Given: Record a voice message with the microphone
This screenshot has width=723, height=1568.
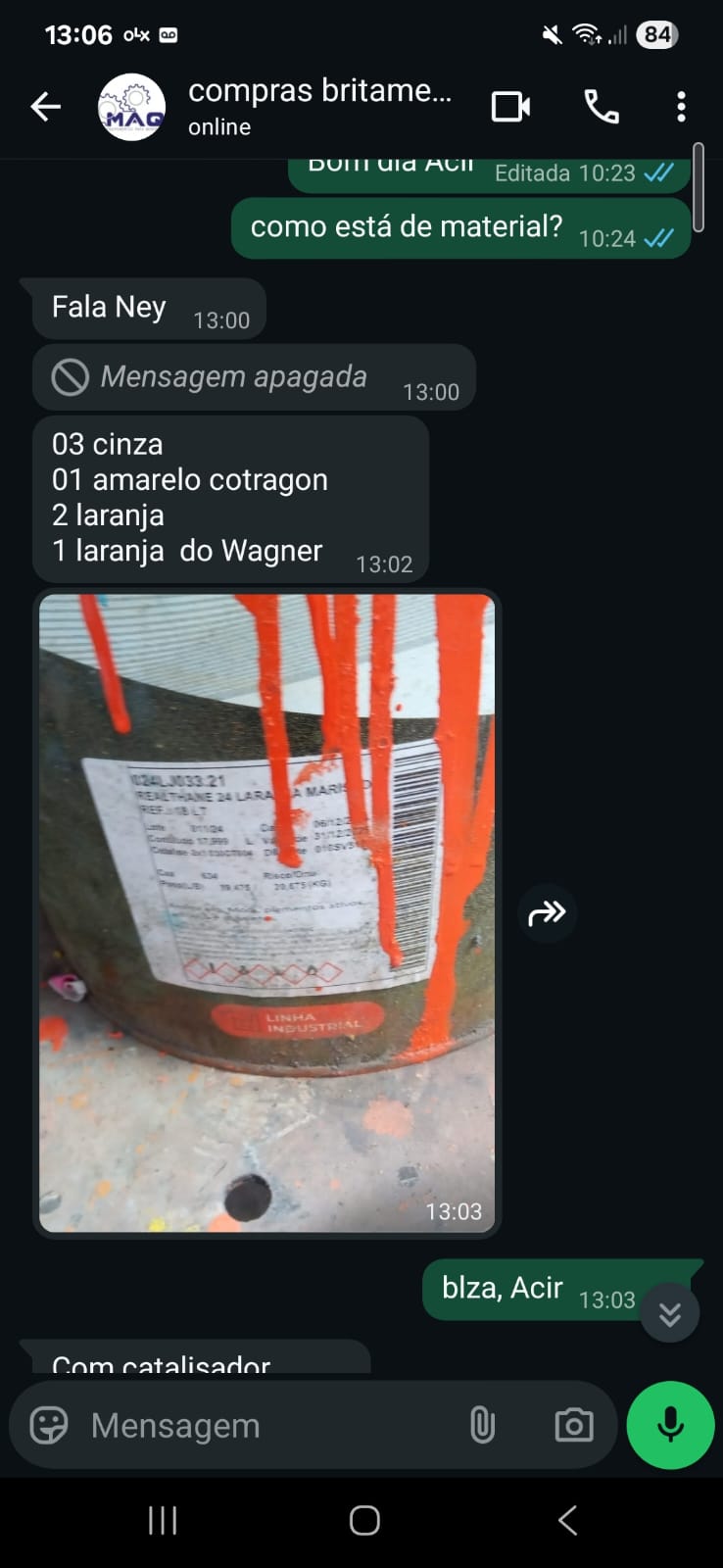Looking at the screenshot, I should click(x=670, y=1425).
